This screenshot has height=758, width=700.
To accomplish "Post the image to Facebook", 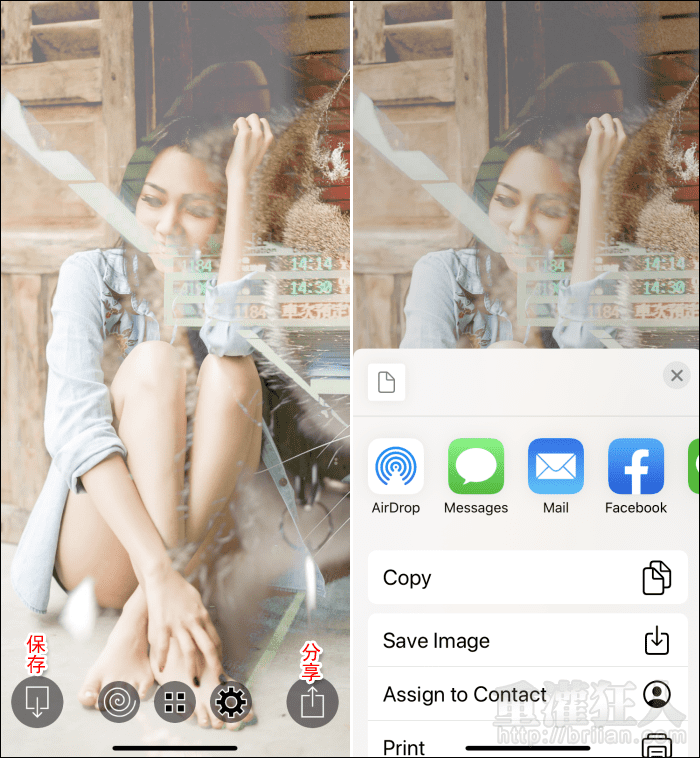I will pyautogui.click(x=636, y=467).
